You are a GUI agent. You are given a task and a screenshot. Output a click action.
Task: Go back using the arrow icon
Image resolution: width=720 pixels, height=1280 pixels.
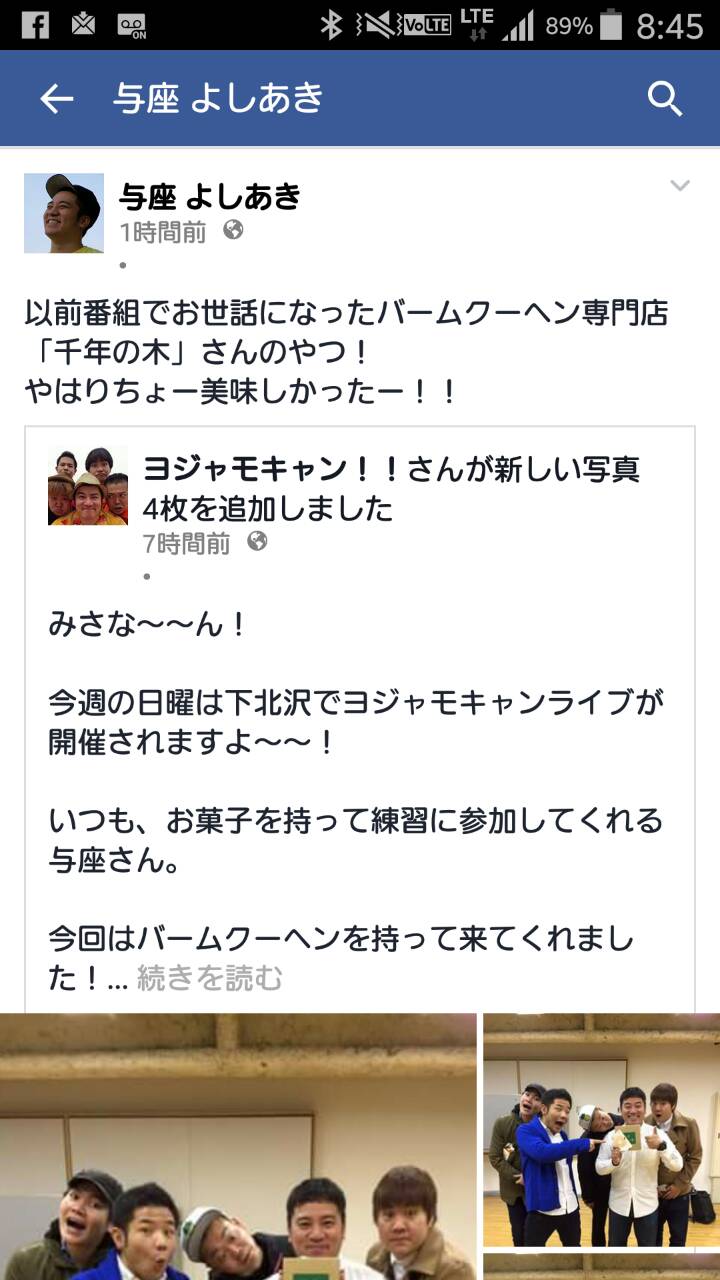pyautogui.click(x=57, y=98)
